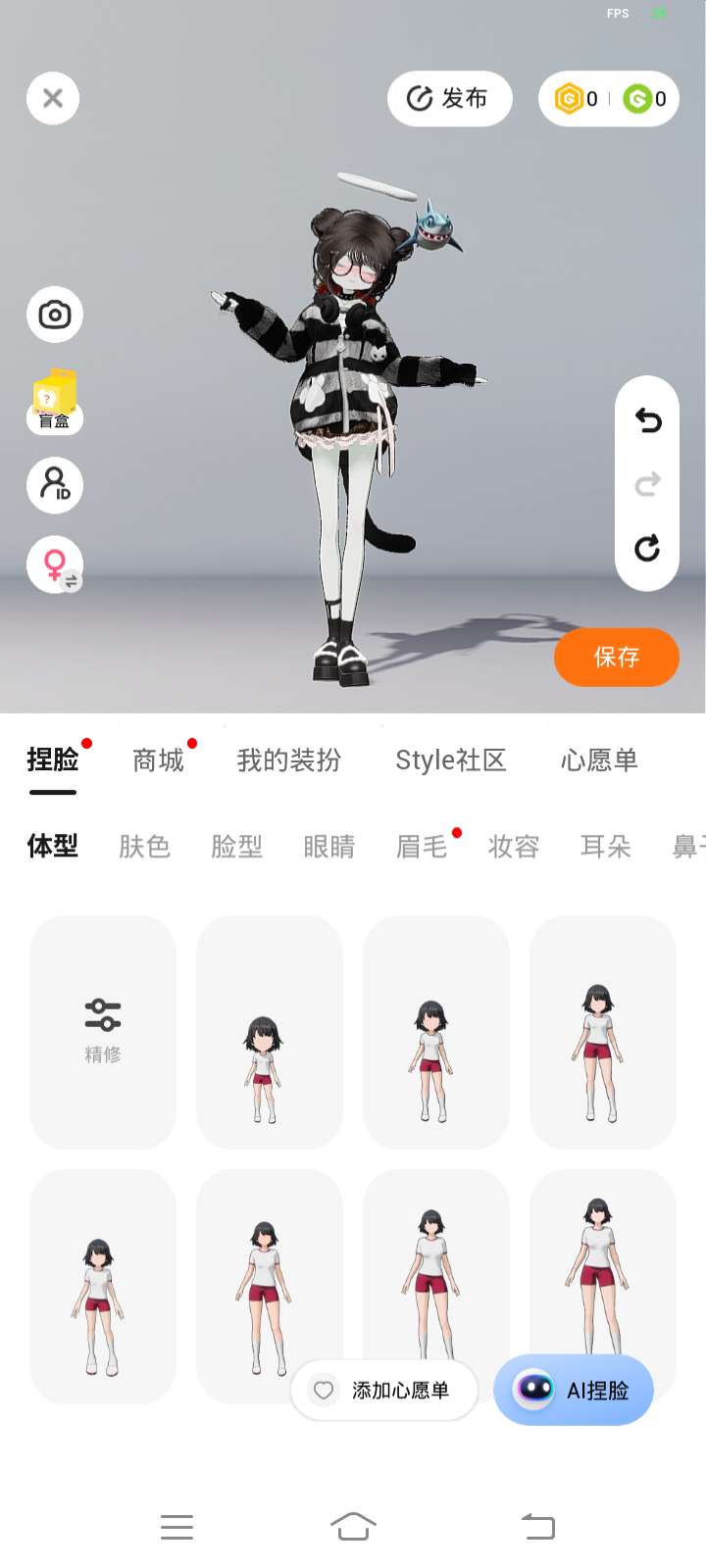Open the 我的装扮 tab

click(x=288, y=759)
